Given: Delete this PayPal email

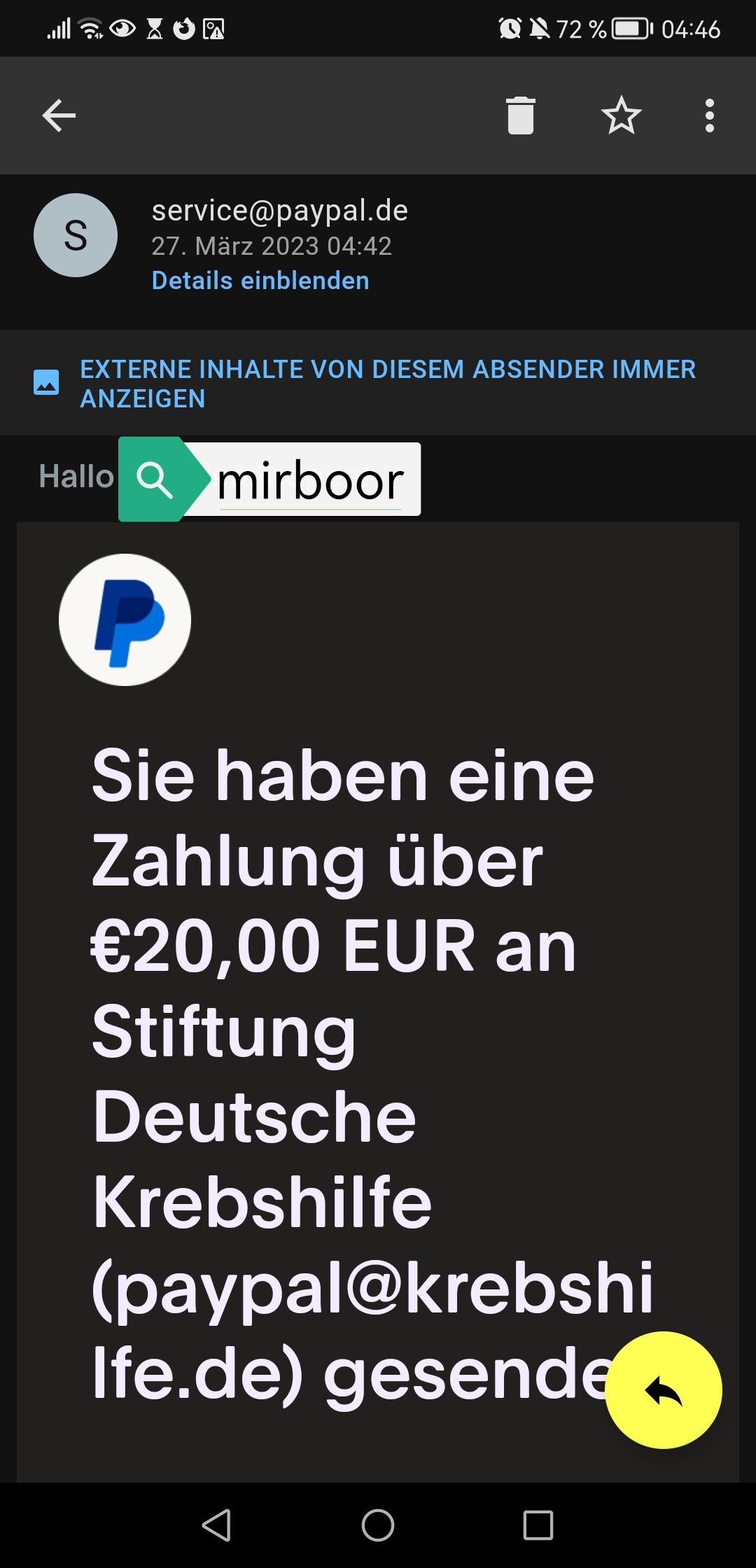Looking at the screenshot, I should 520,115.
